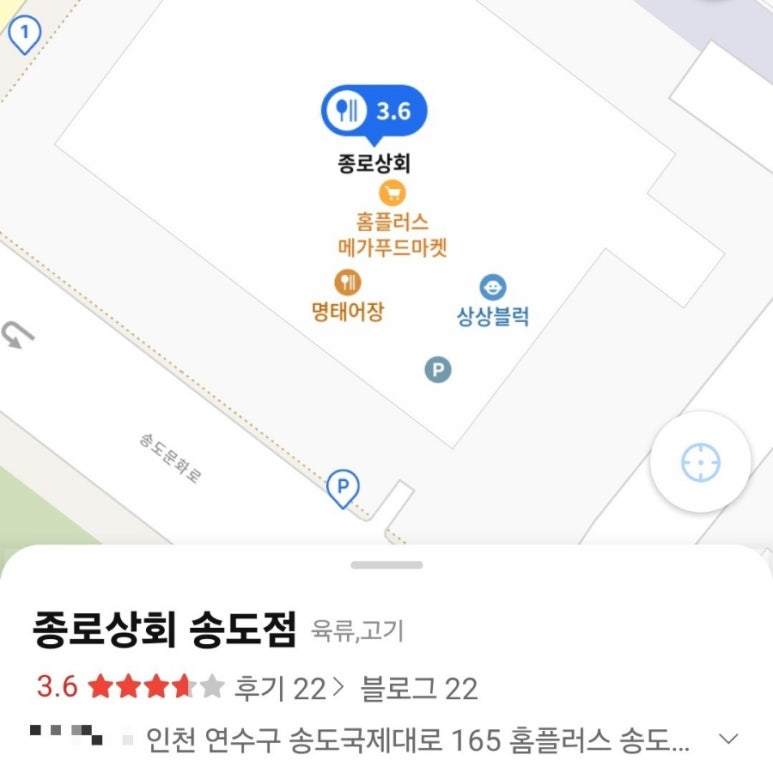Select the blue parking pin by 송도문화로
Image resolution: width=773 pixels, height=773 pixels.
click(x=343, y=488)
